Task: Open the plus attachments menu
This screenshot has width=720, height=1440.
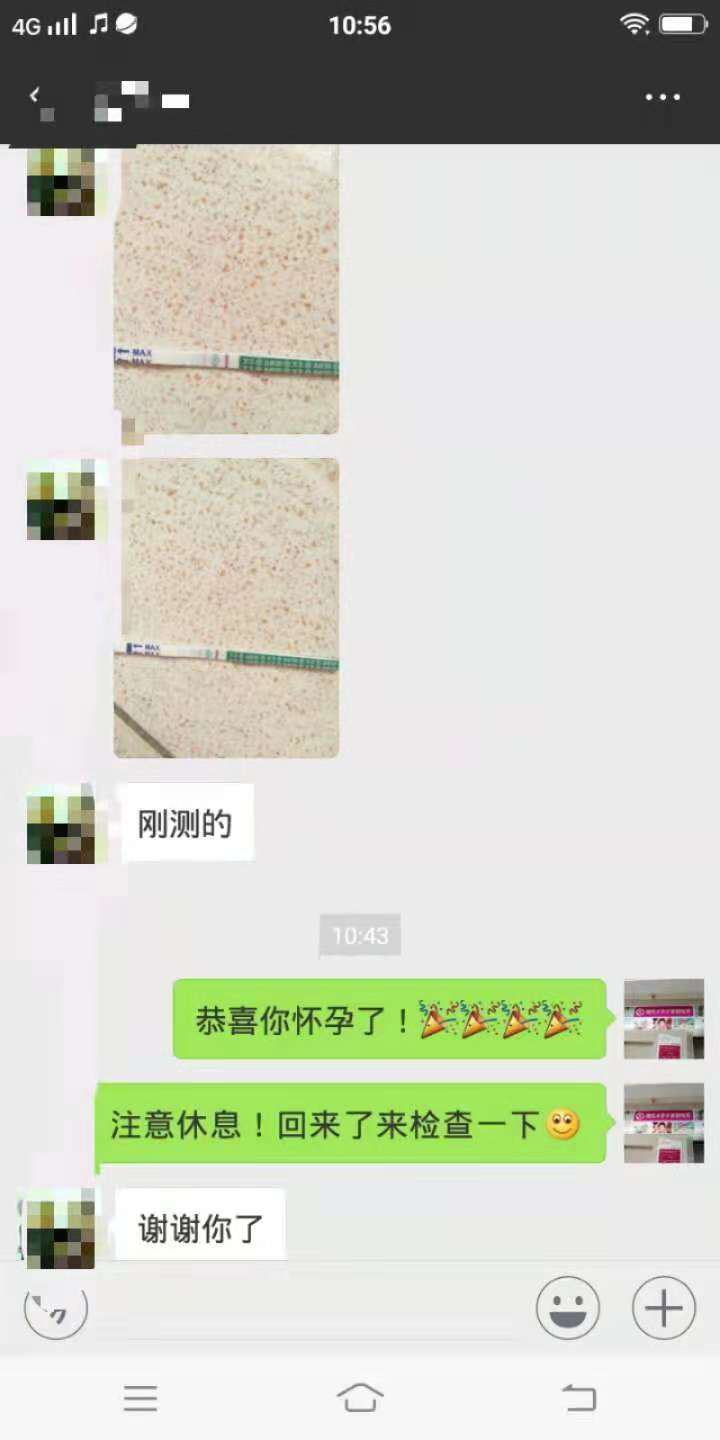Action: click(x=664, y=1308)
